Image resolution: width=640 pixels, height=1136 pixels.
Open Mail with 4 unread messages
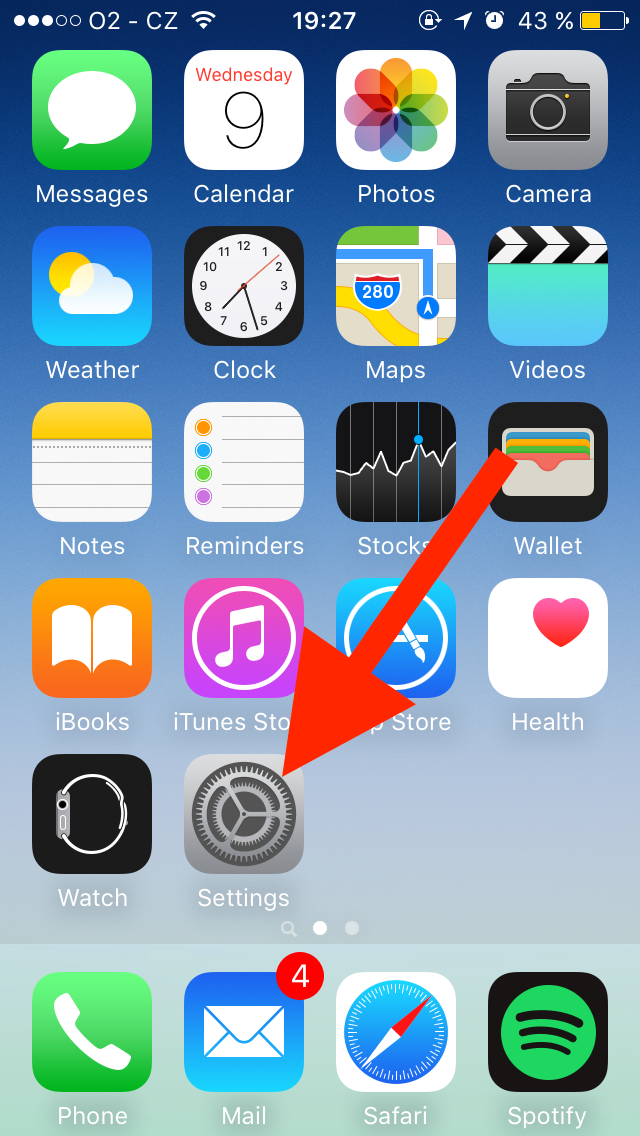pos(244,1032)
